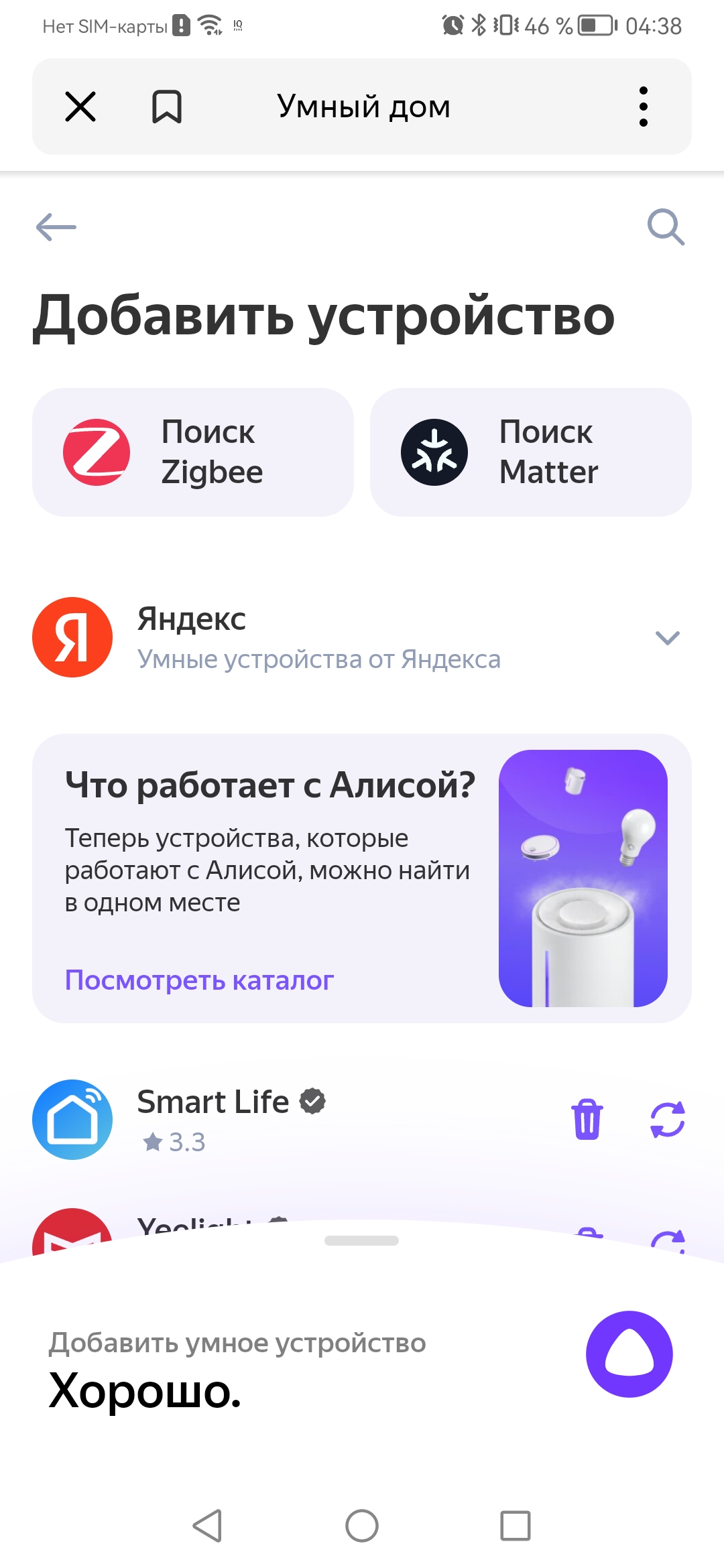
Task: Open the three-dot overflow menu
Action: tap(644, 107)
